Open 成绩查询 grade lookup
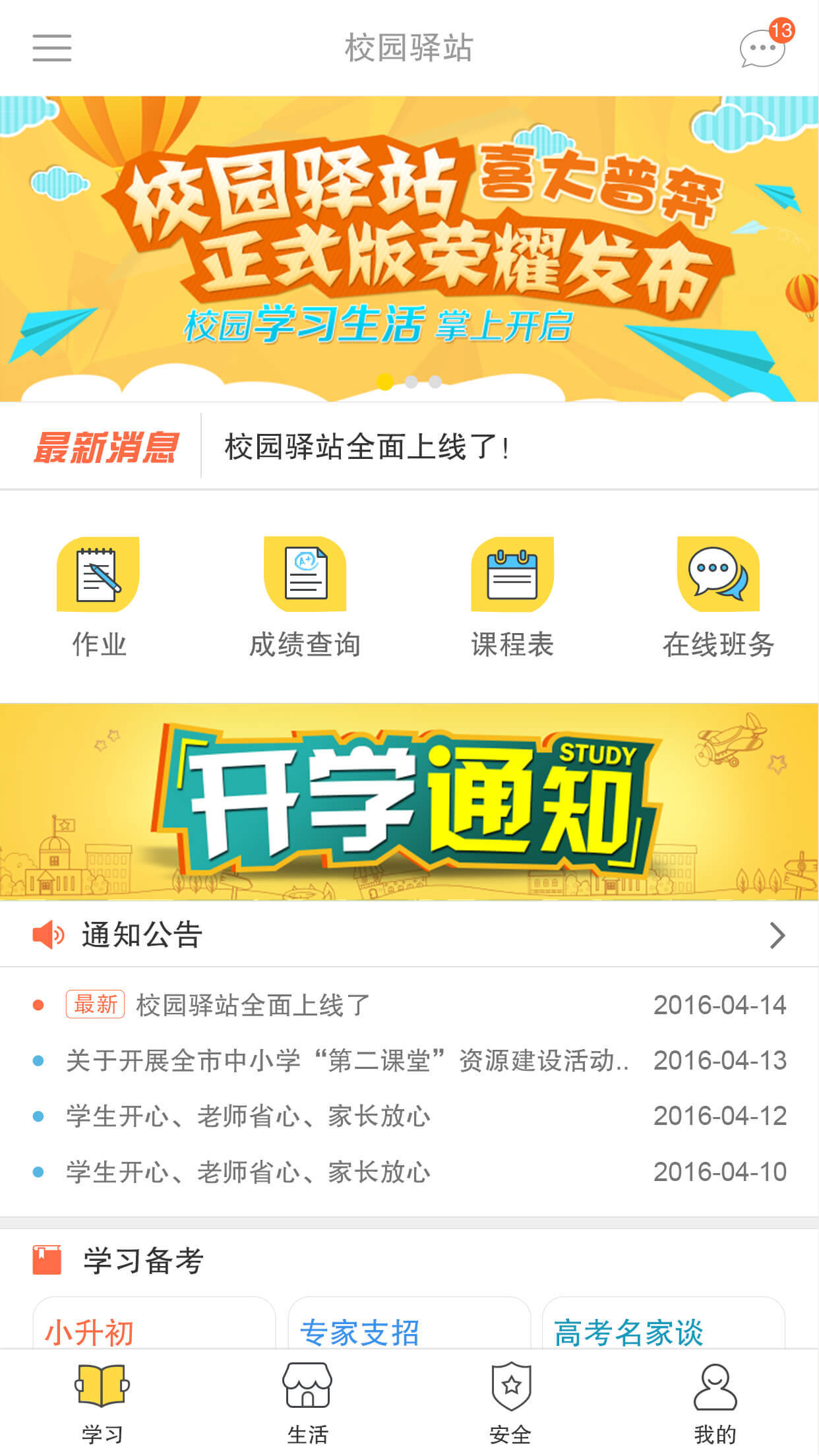819x1456 pixels. tap(305, 598)
